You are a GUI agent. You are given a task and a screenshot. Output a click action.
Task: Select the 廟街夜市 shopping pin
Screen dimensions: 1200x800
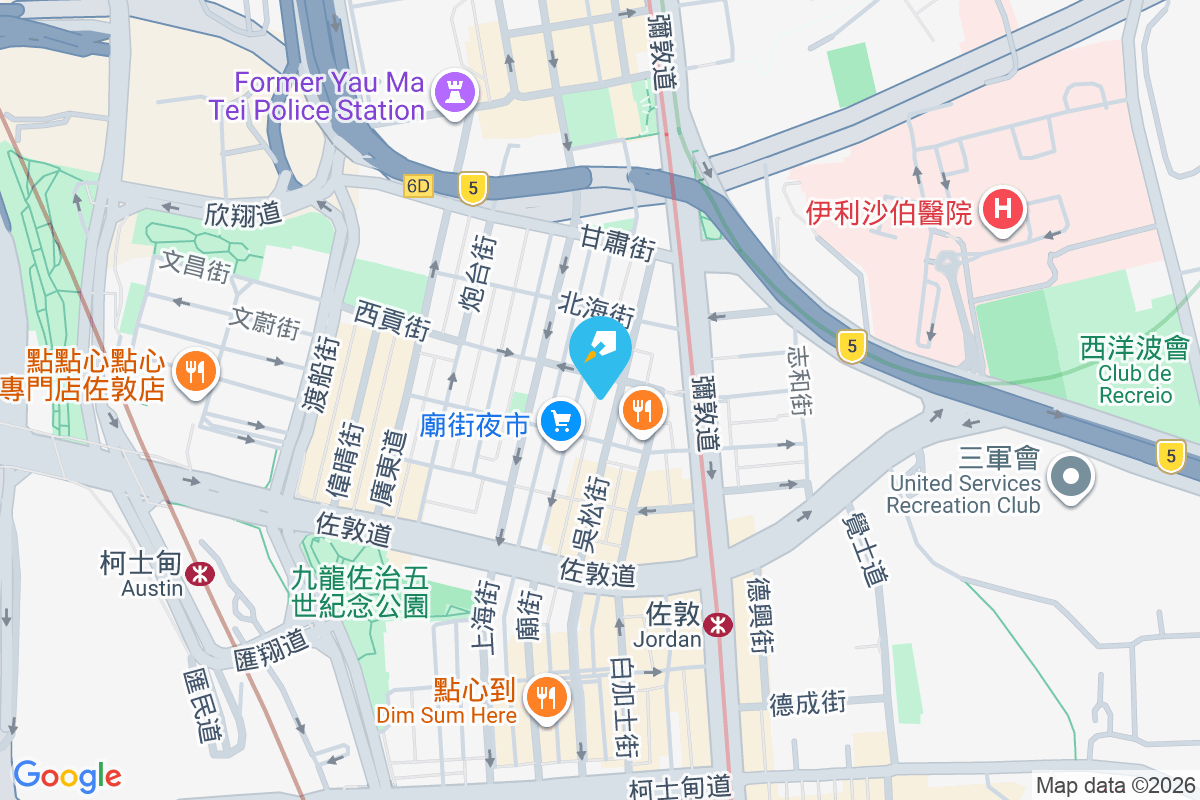pyautogui.click(x=561, y=422)
